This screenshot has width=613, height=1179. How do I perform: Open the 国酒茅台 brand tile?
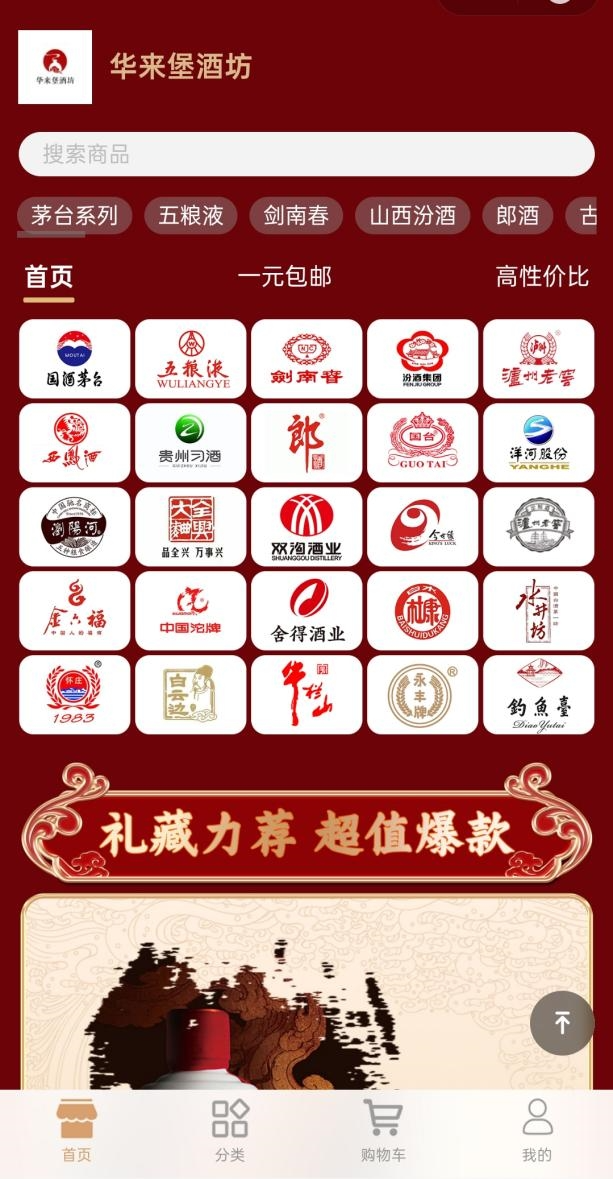(75, 359)
